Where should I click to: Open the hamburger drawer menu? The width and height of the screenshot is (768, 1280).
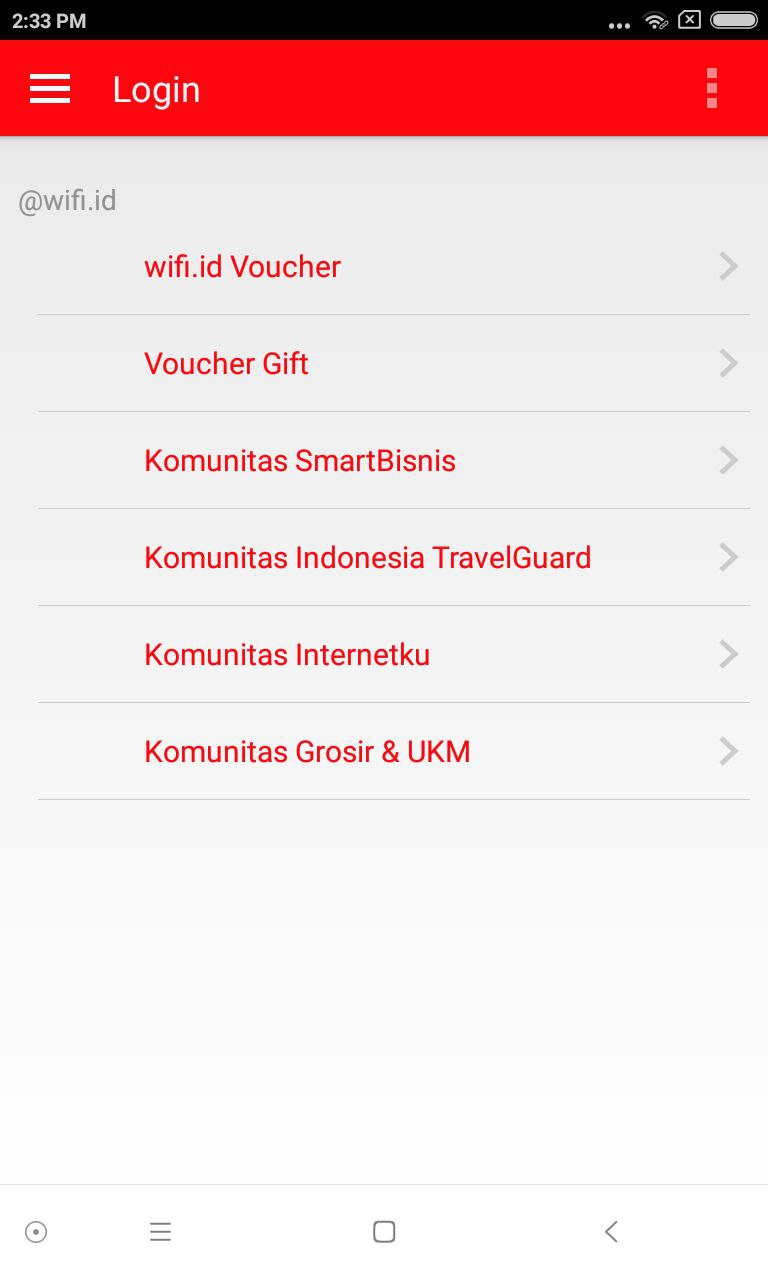click(50, 89)
